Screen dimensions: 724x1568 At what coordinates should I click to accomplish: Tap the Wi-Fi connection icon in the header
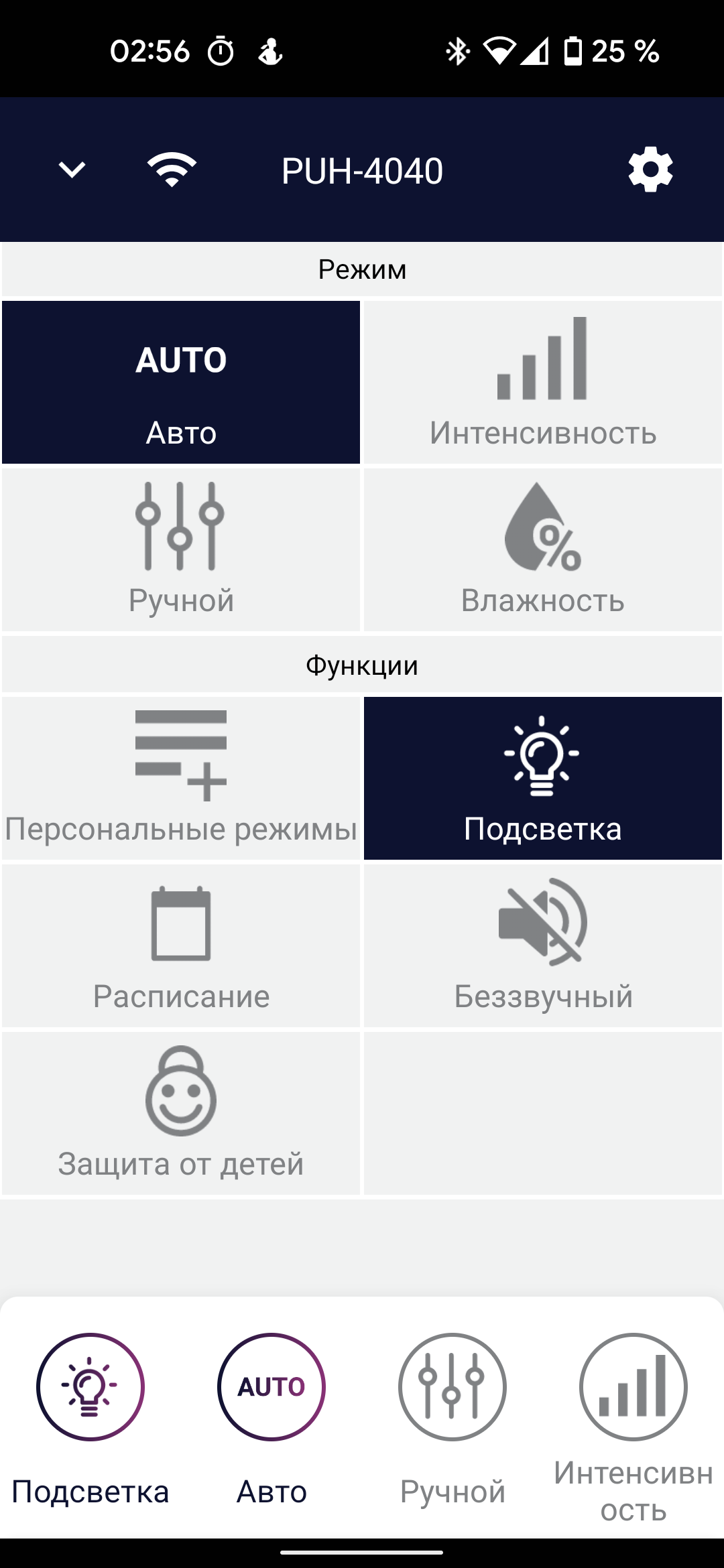point(172,170)
